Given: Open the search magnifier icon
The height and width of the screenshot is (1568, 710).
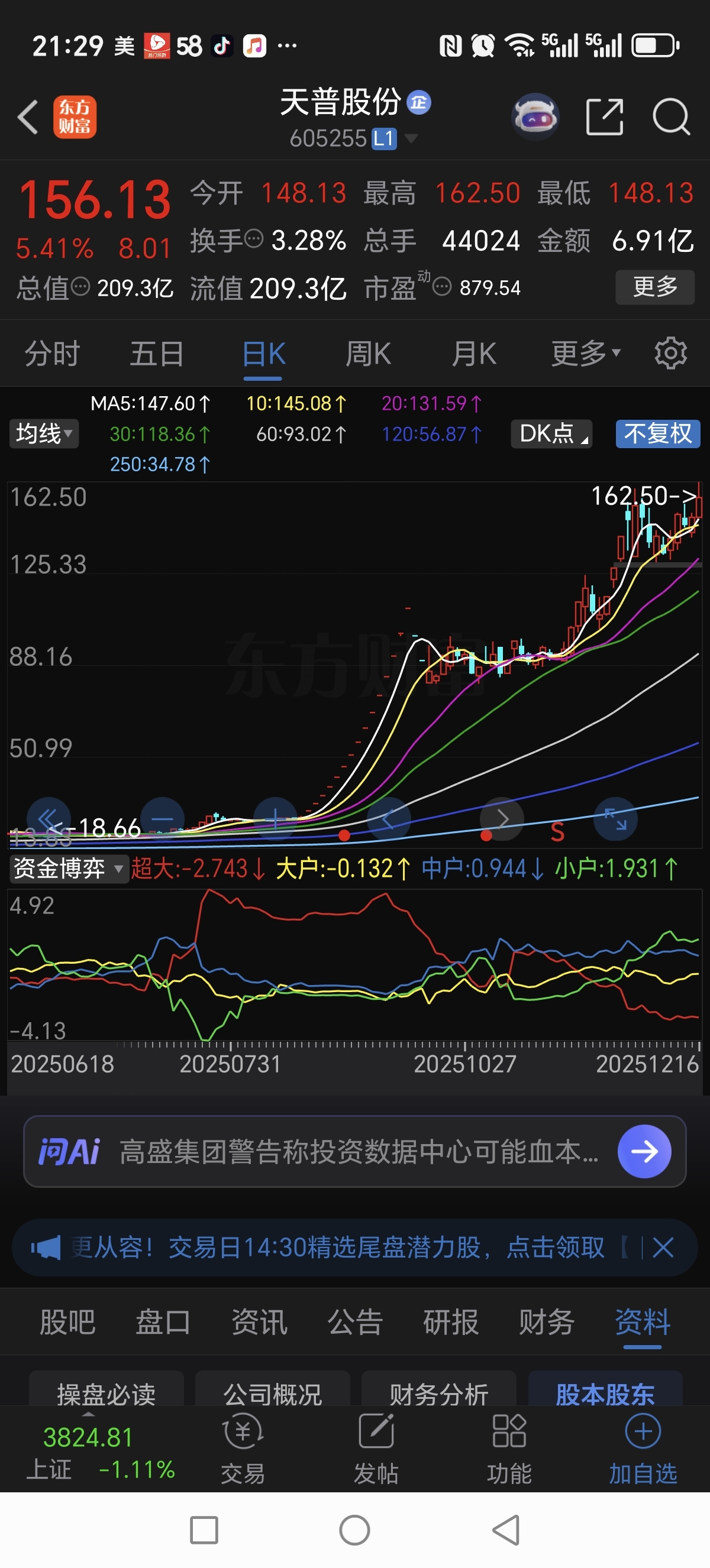Looking at the screenshot, I should pos(671,117).
